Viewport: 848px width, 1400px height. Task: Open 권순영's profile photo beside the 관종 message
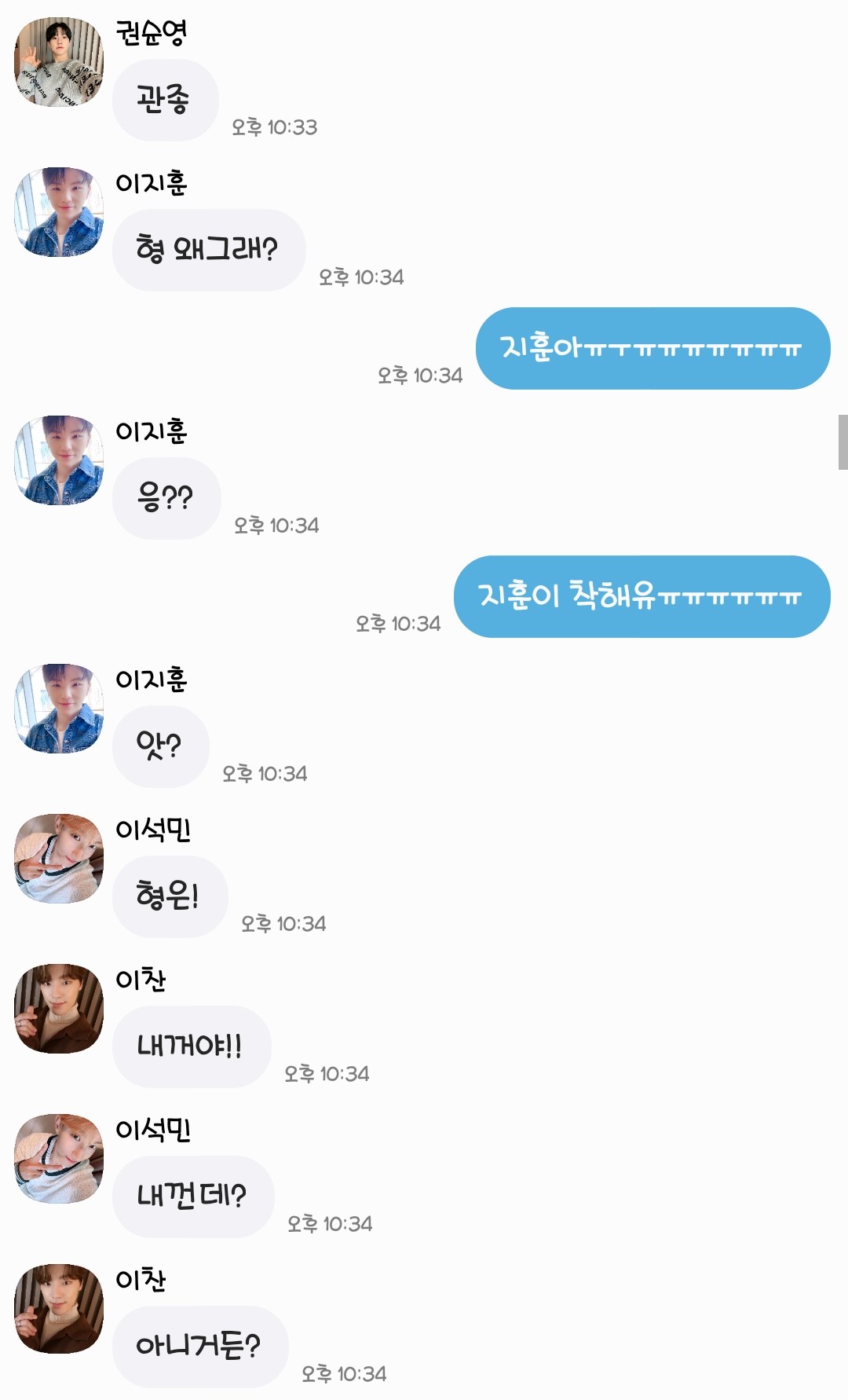point(59,61)
